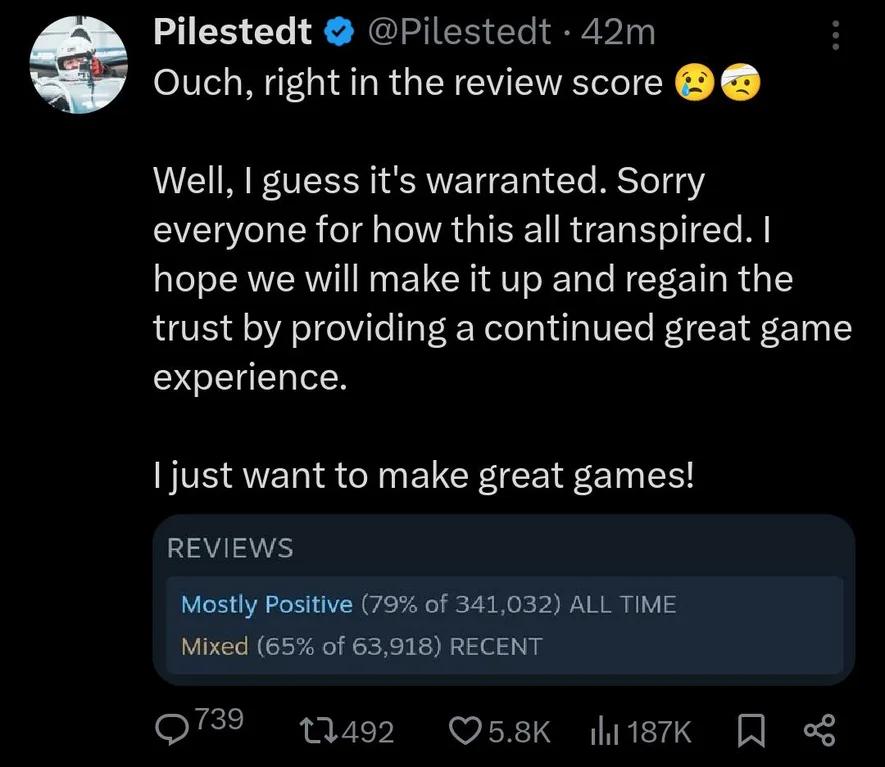
Task: Retweet Pilestedt's post
Action: pyautogui.click(x=319, y=731)
